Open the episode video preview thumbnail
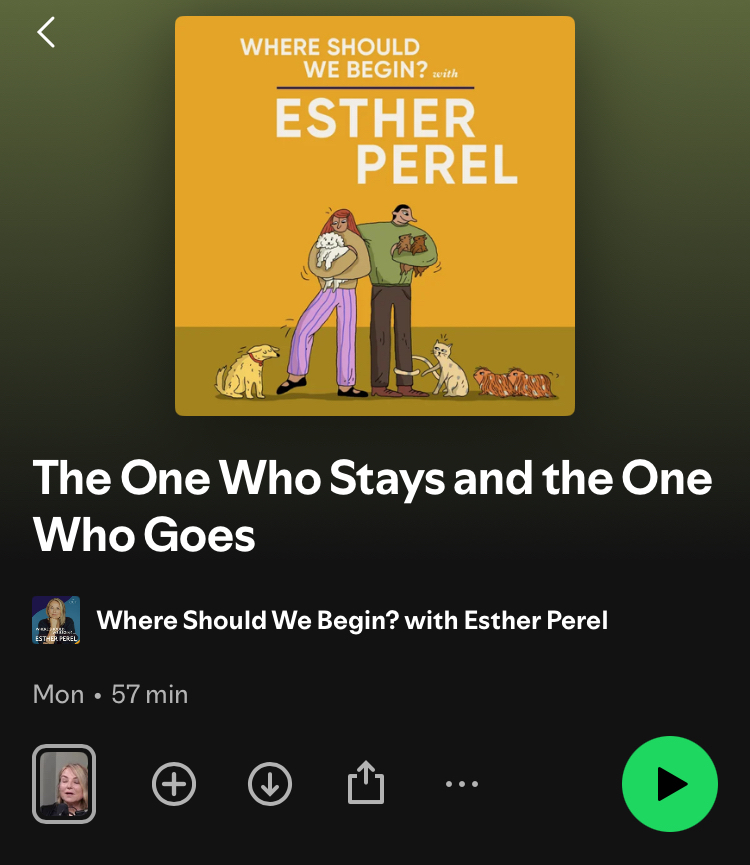 pyautogui.click(x=64, y=784)
